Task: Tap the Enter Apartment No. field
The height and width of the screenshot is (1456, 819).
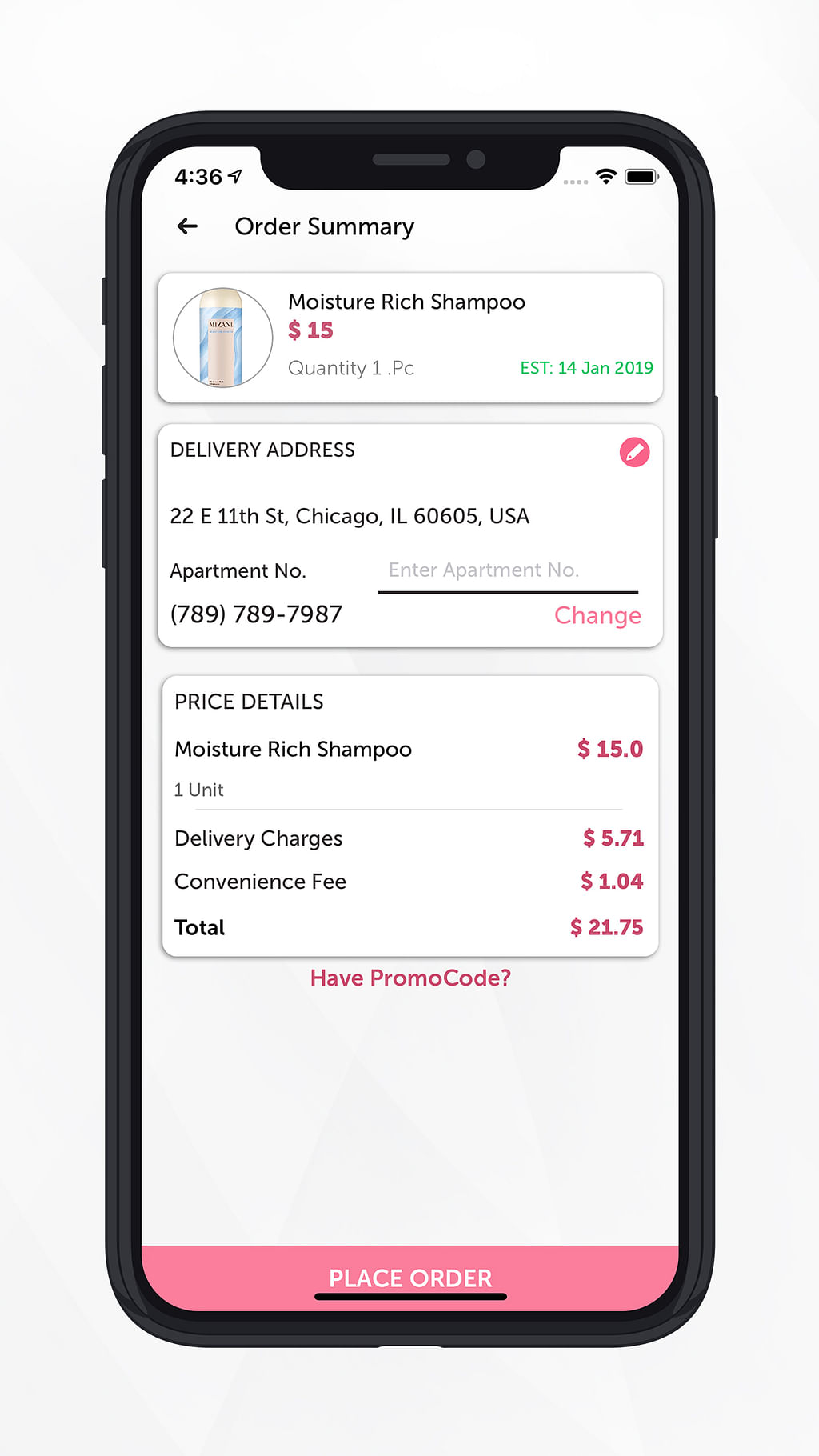Action: tap(507, 570)
